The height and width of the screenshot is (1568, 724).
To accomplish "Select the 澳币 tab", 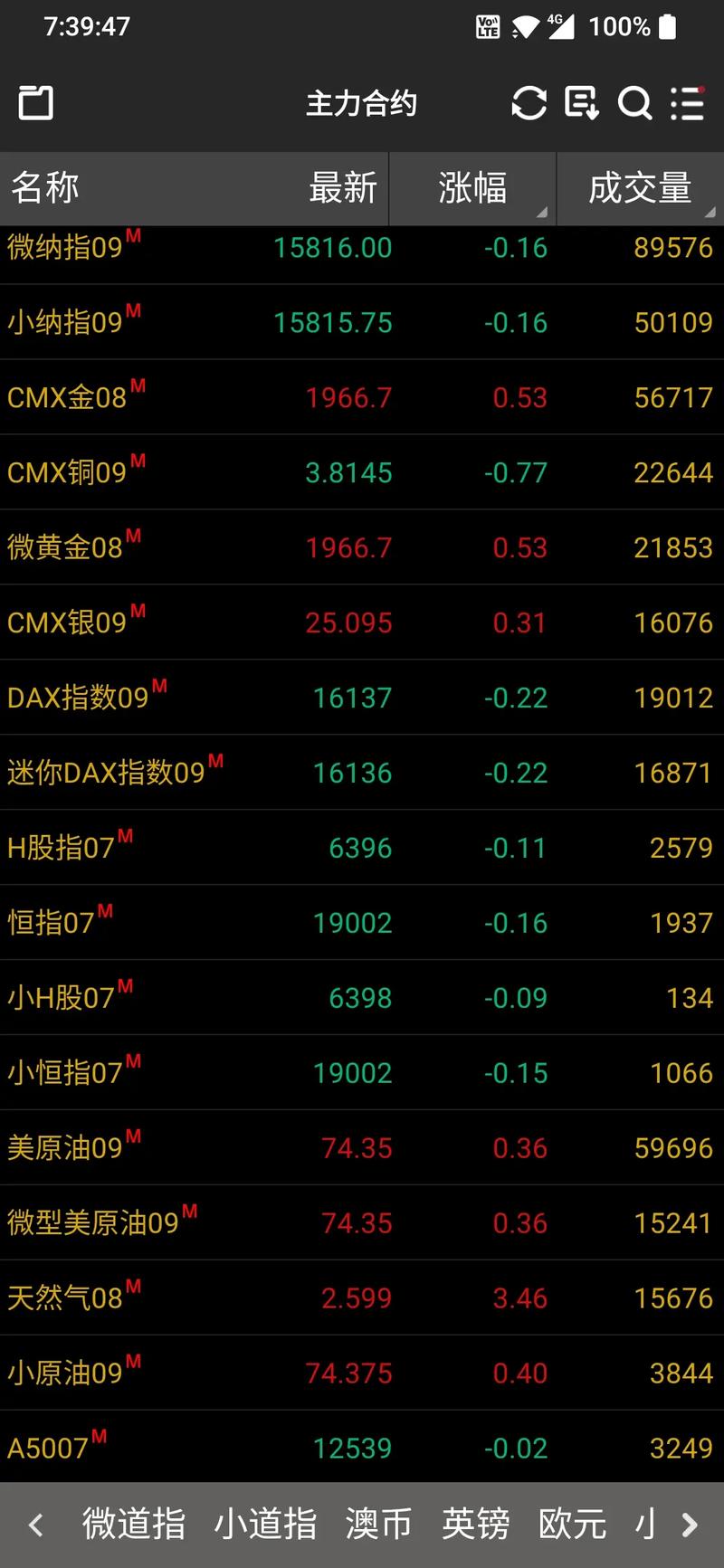I will click(x=379, y=1525).
